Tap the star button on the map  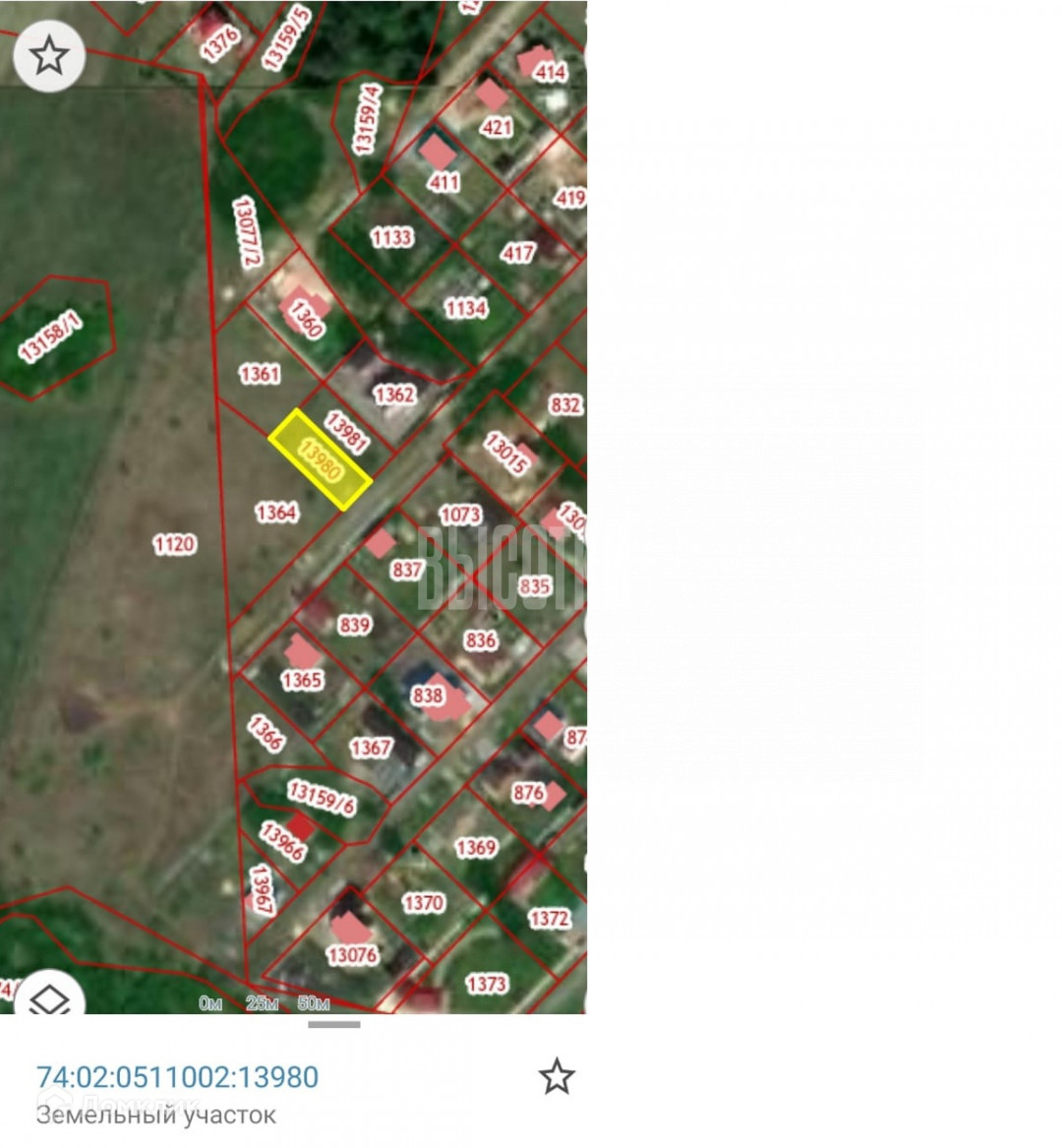(x=49, y=56)
